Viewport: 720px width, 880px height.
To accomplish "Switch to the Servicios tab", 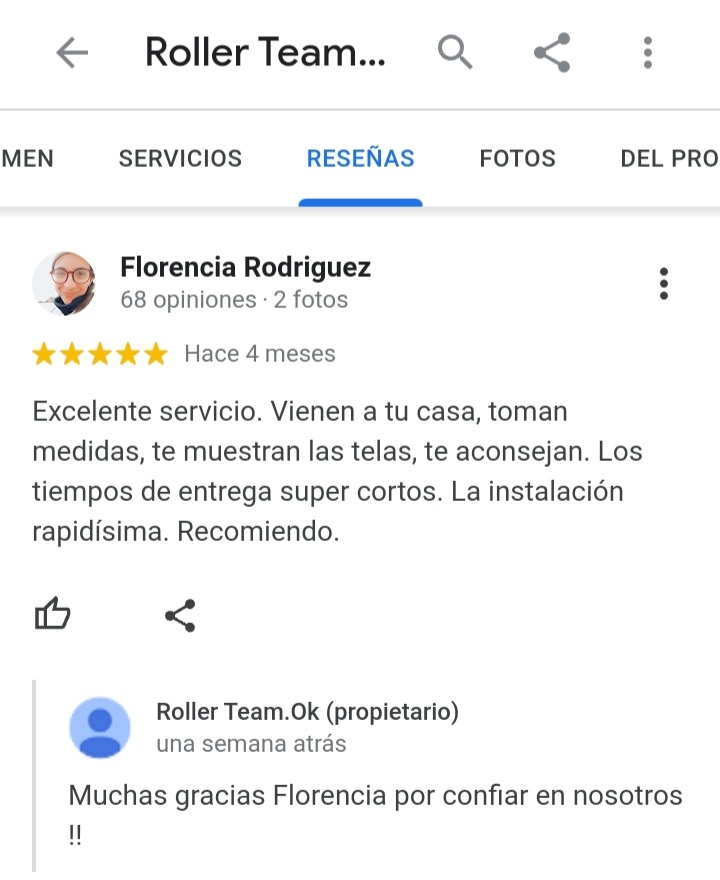I will 180,158.
